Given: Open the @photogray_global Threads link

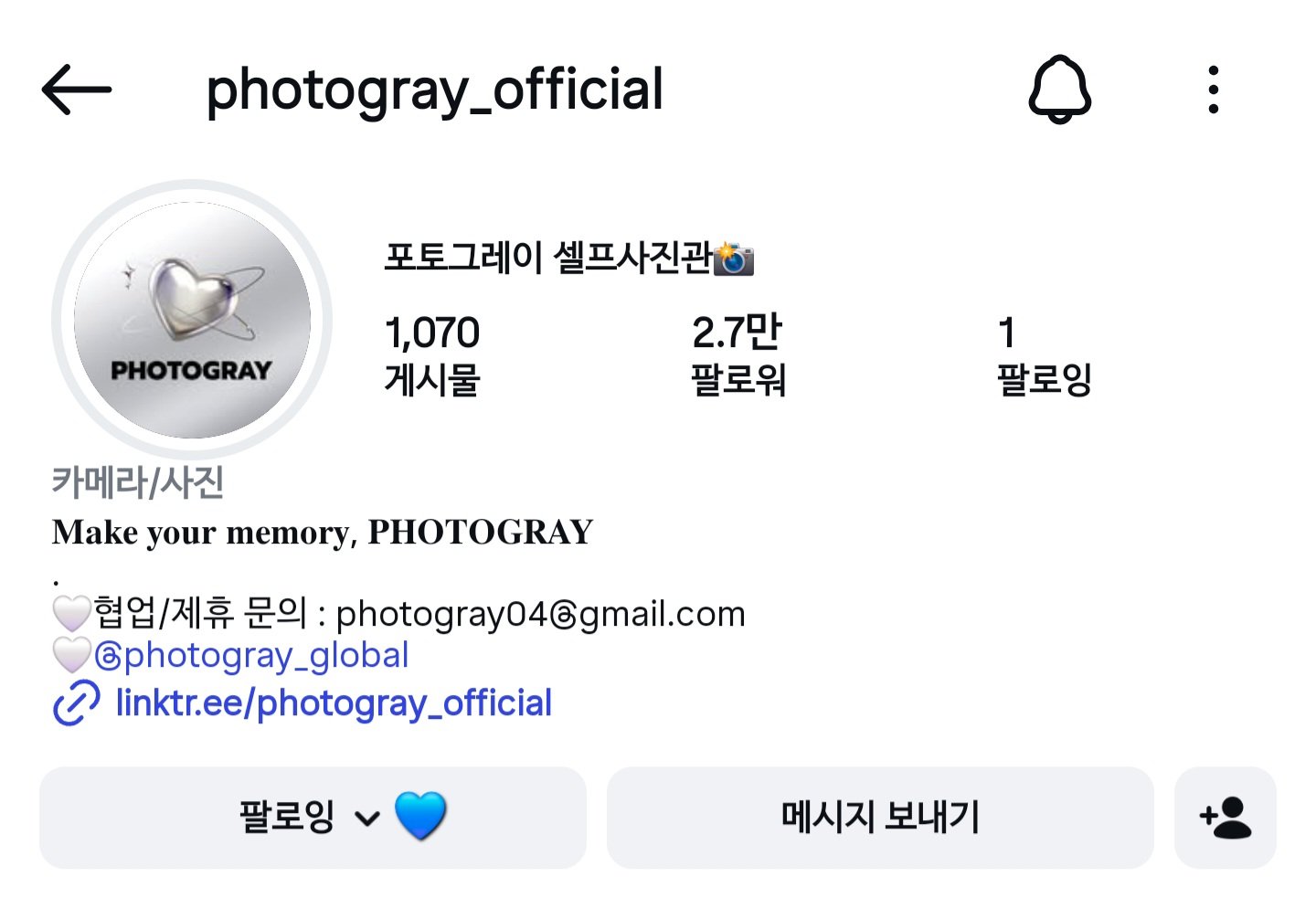Looking at the screenshot, I should pyautogui.click(x=251, y=656).
